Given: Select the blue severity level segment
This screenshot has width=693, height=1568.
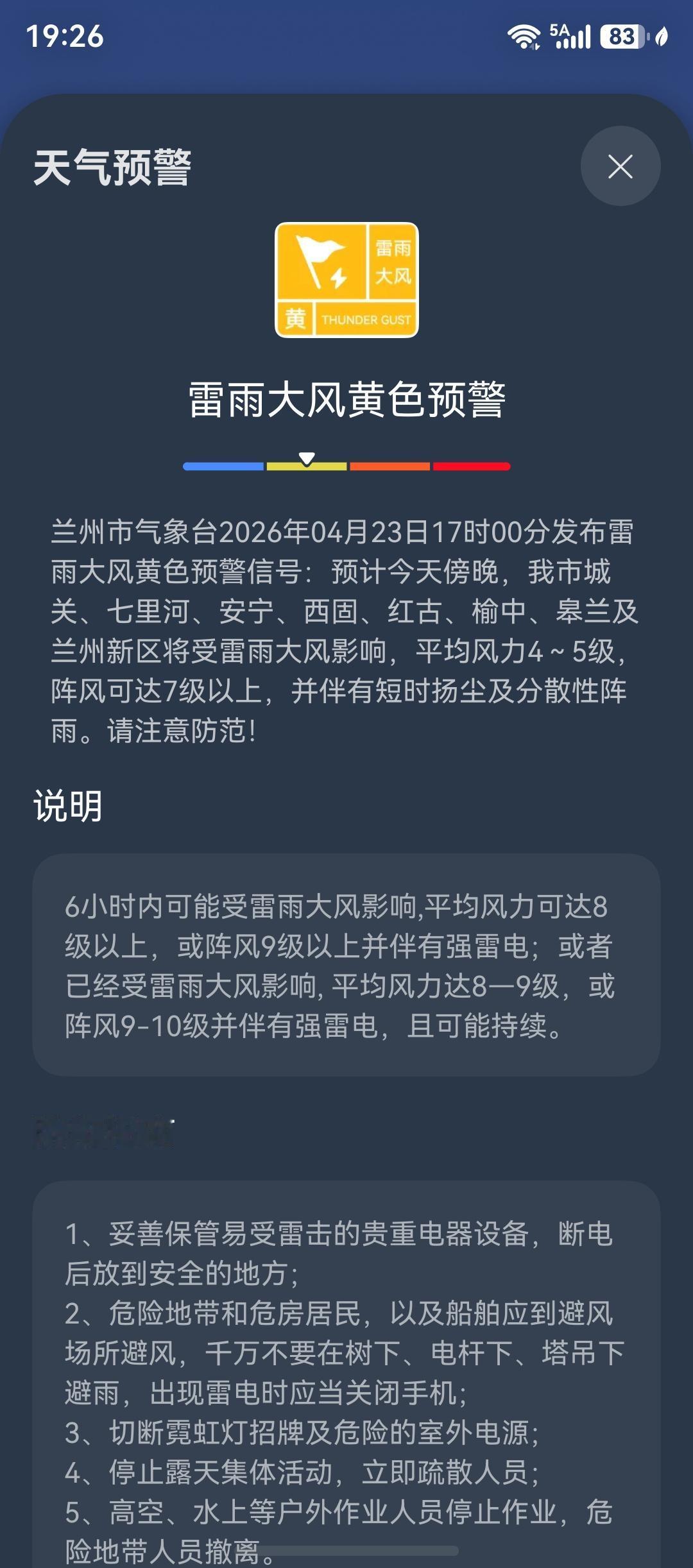Looking at the screenshot, I should click(223, 466).
